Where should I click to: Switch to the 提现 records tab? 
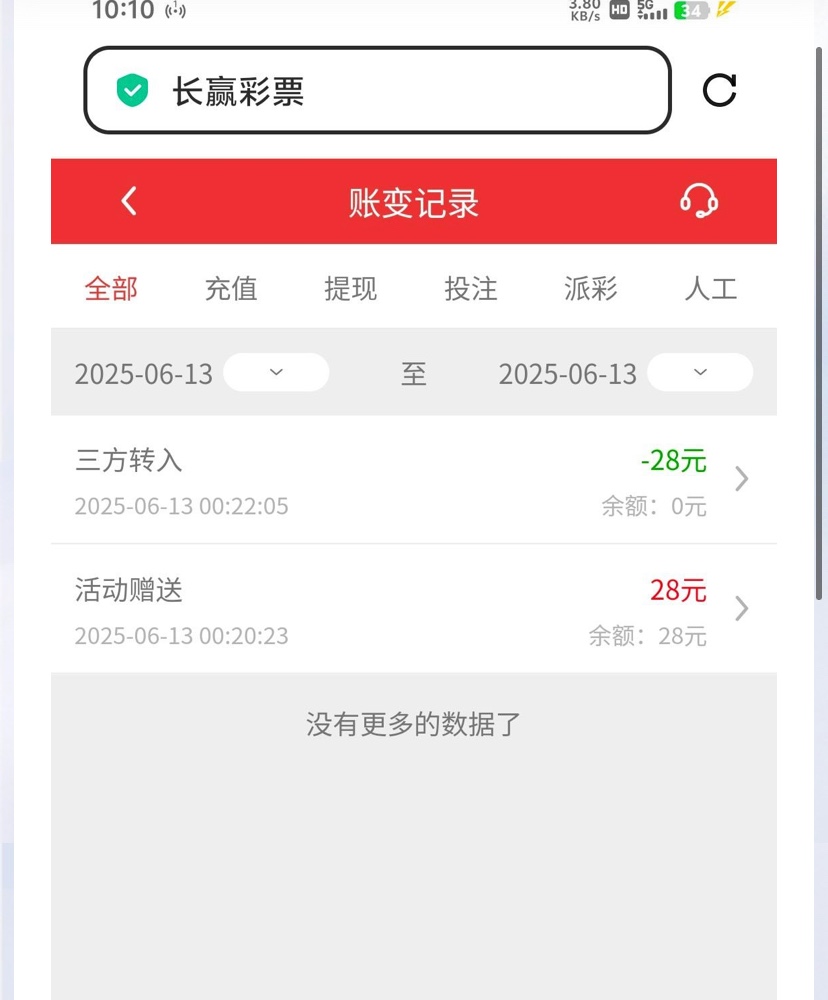[350, 289]
